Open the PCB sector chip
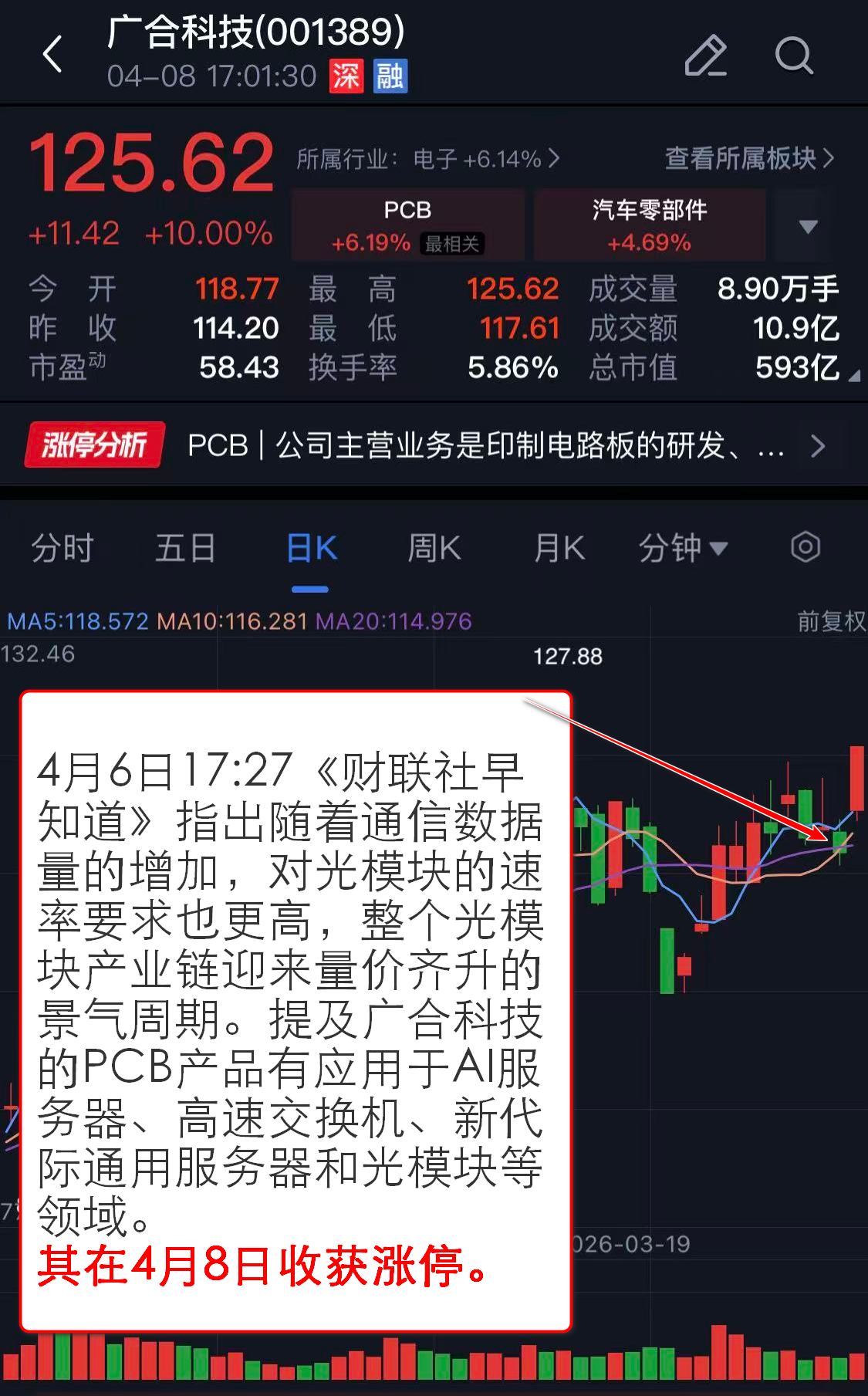Screen dimensions: 868x1396 [x=407, y=225]
